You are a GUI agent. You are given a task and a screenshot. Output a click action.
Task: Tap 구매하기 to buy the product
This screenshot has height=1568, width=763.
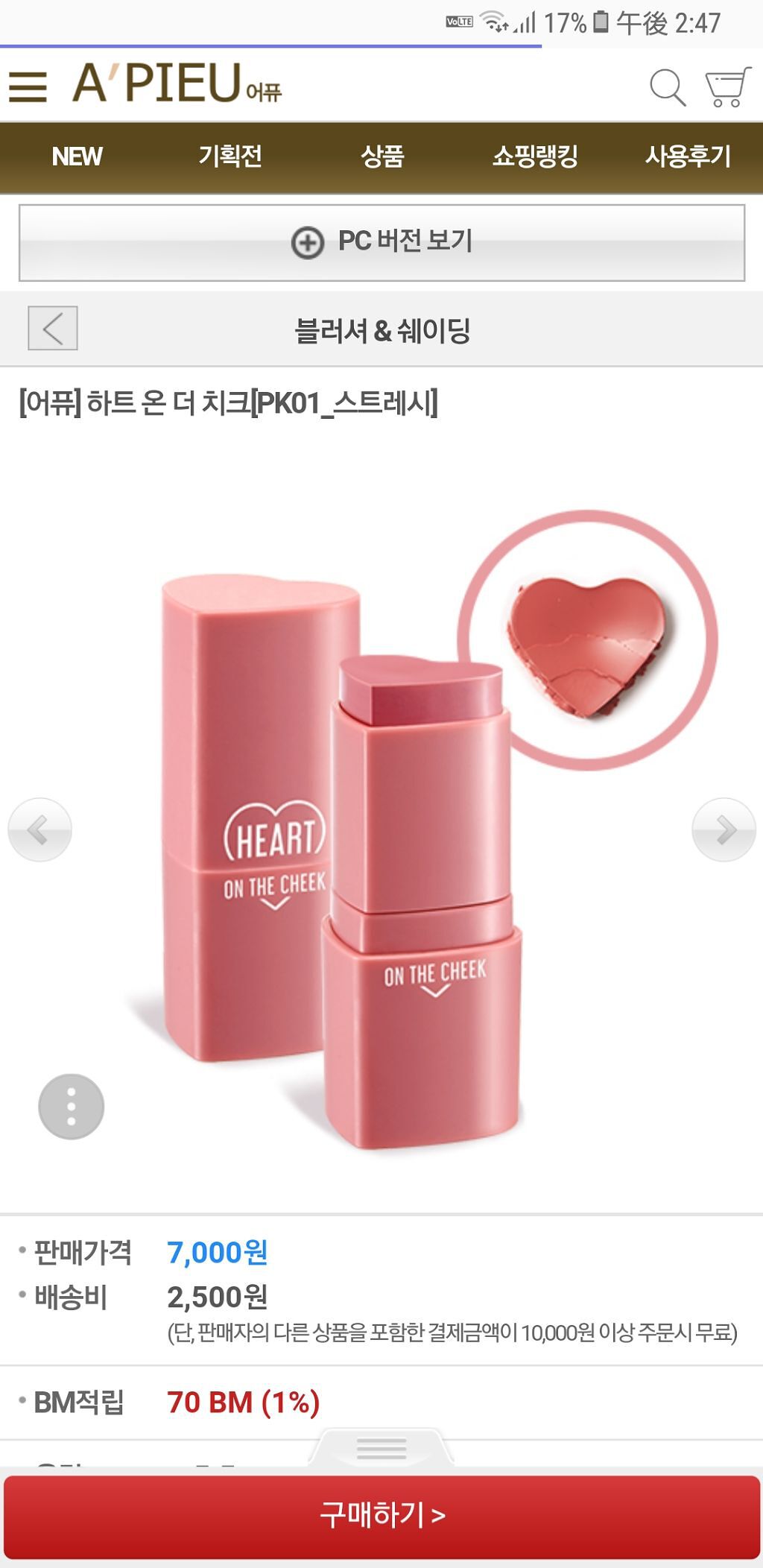click(x=381, y=1515)
